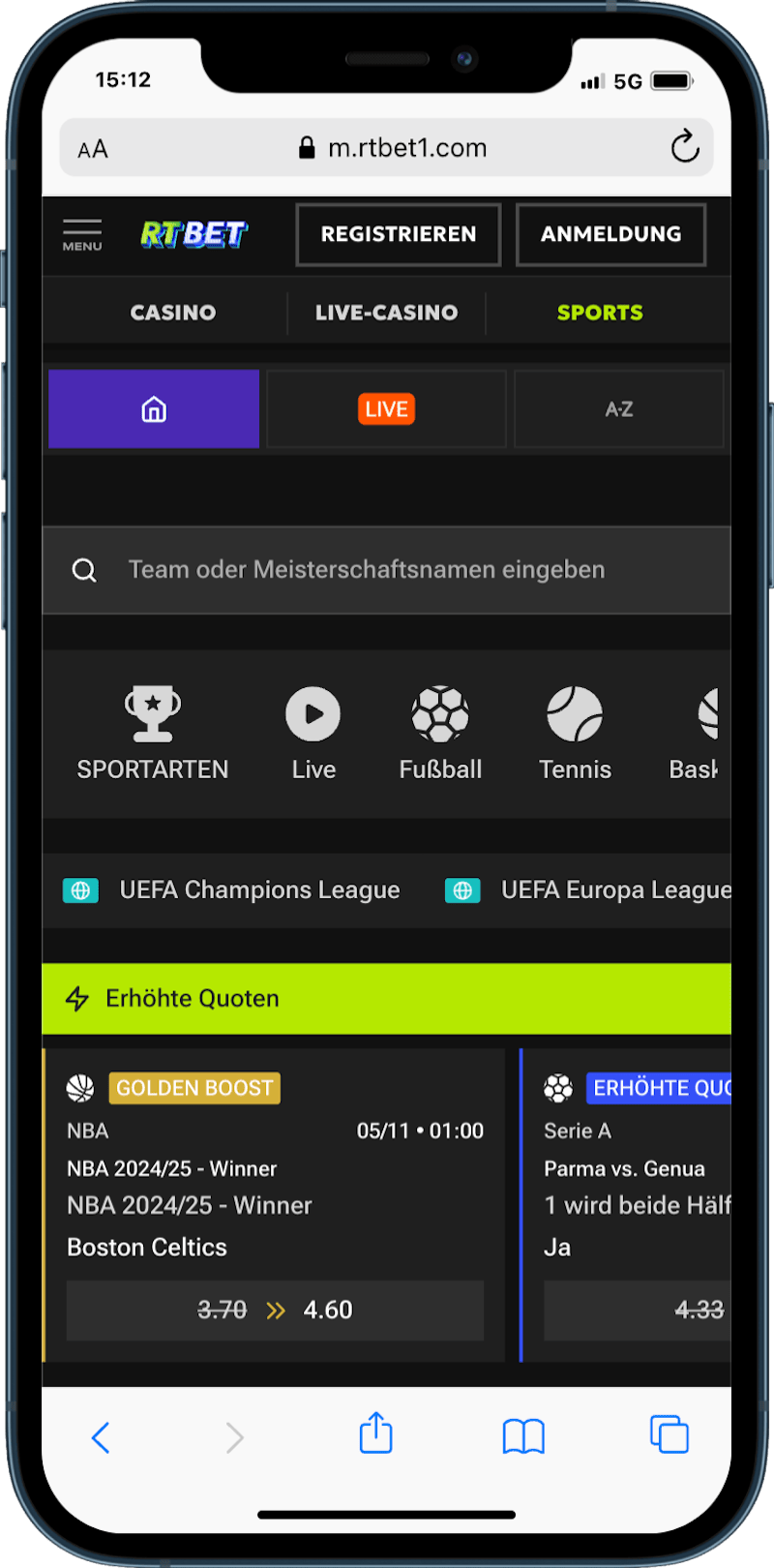Select the Sports section

coord(600,313)
